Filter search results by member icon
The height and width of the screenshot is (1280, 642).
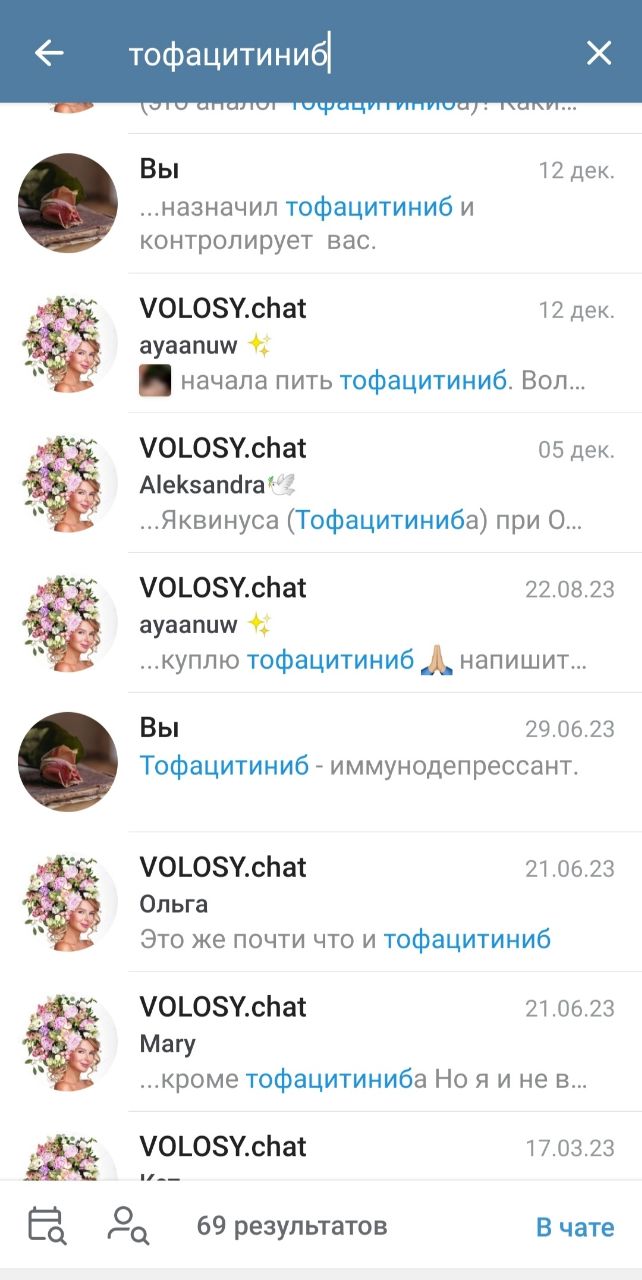129,1226
